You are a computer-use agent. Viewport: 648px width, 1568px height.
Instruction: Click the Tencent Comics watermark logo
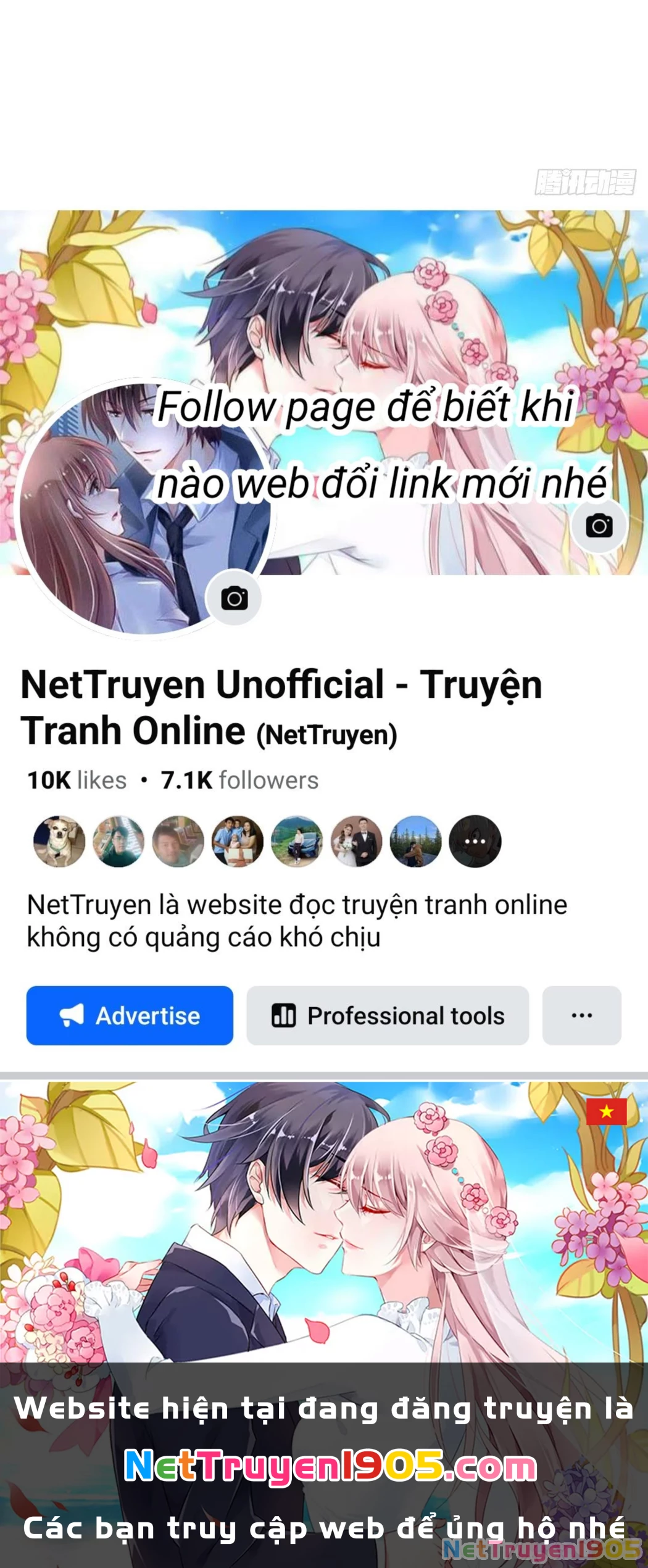583,182
